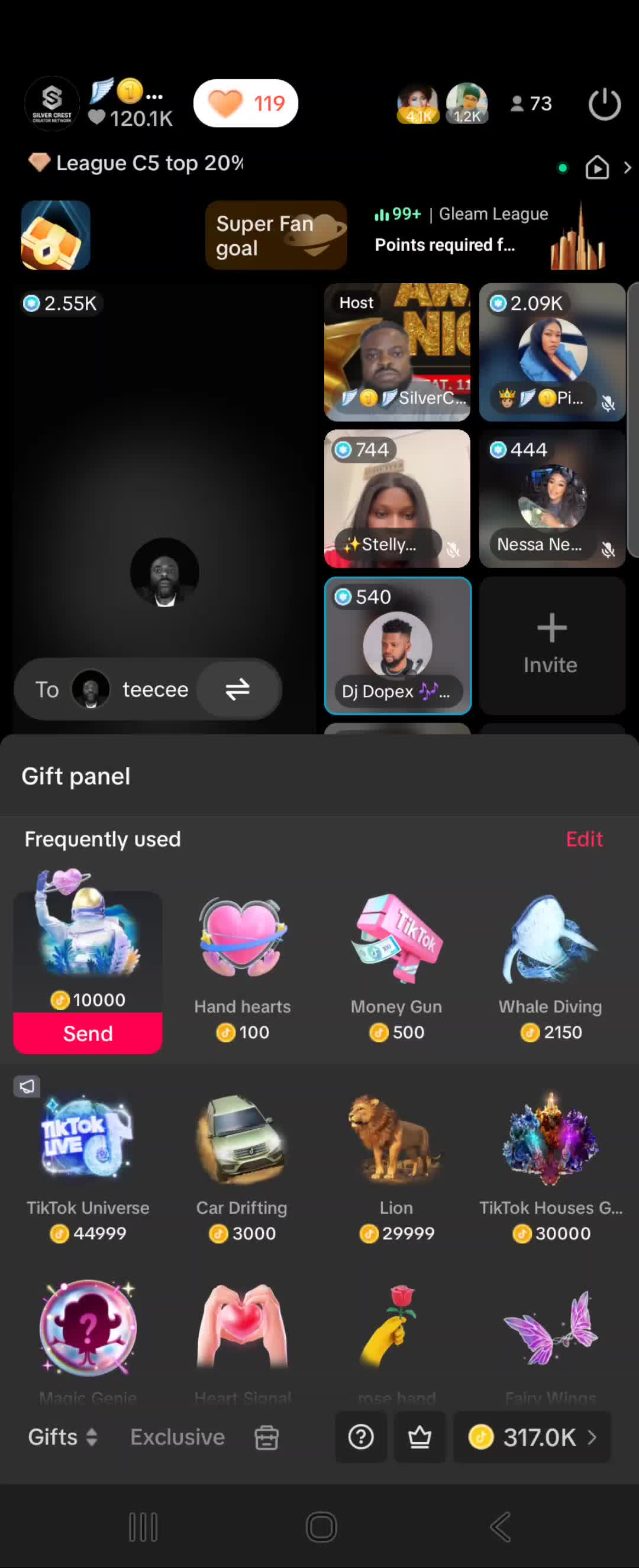Tap Dj Dopex's guest tile
Viewport: 639px width, 1568px height.
pos(397,645)
